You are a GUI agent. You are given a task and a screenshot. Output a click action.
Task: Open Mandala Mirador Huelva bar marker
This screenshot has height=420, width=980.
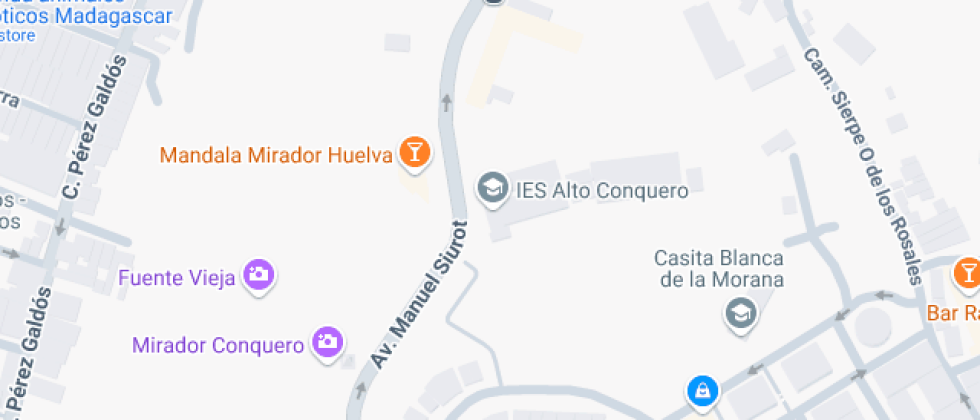coord(414,153)
